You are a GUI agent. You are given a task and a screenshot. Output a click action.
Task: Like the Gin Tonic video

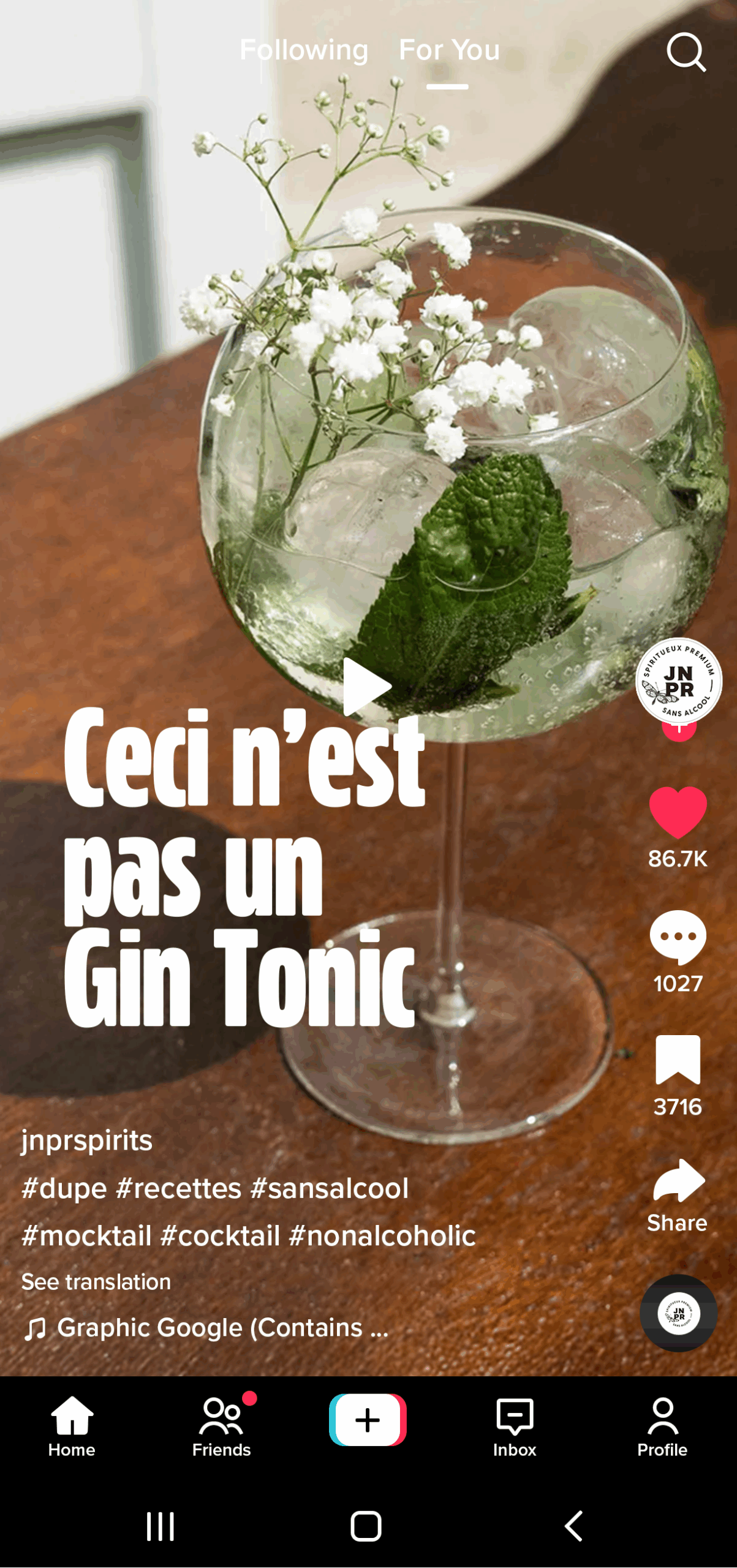point(678,813)
